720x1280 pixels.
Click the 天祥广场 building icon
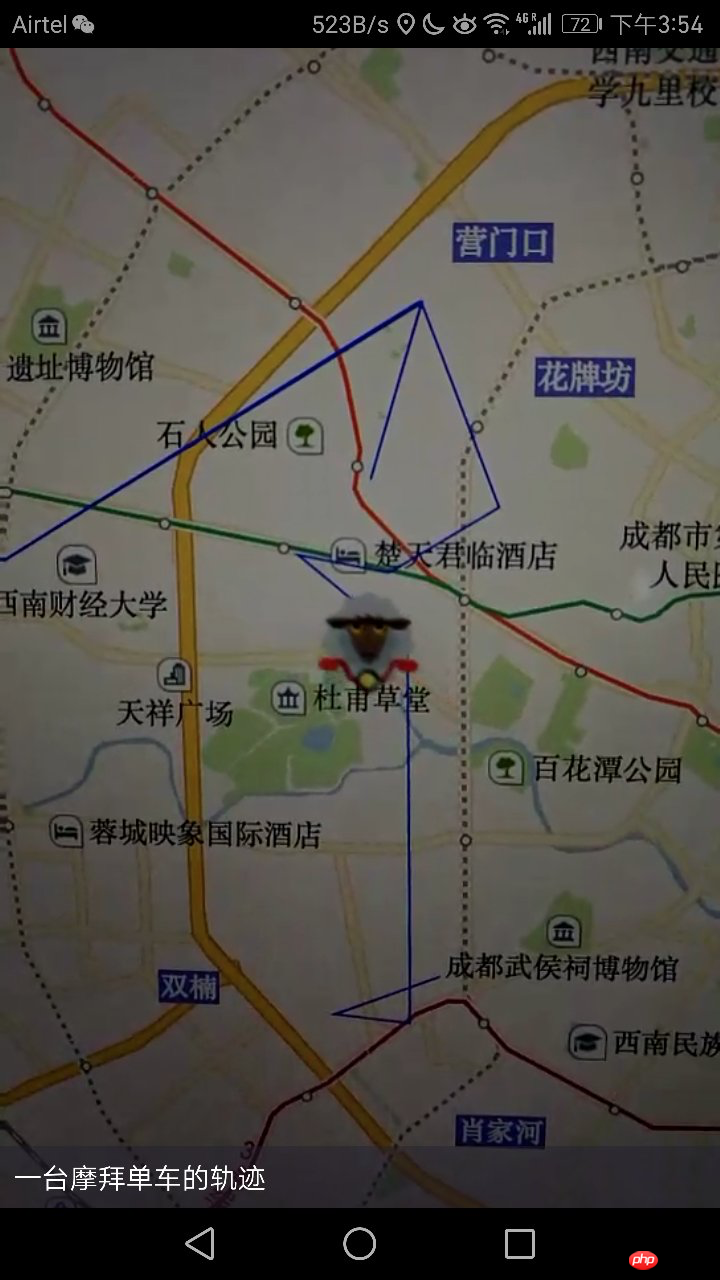pos(175,676)
